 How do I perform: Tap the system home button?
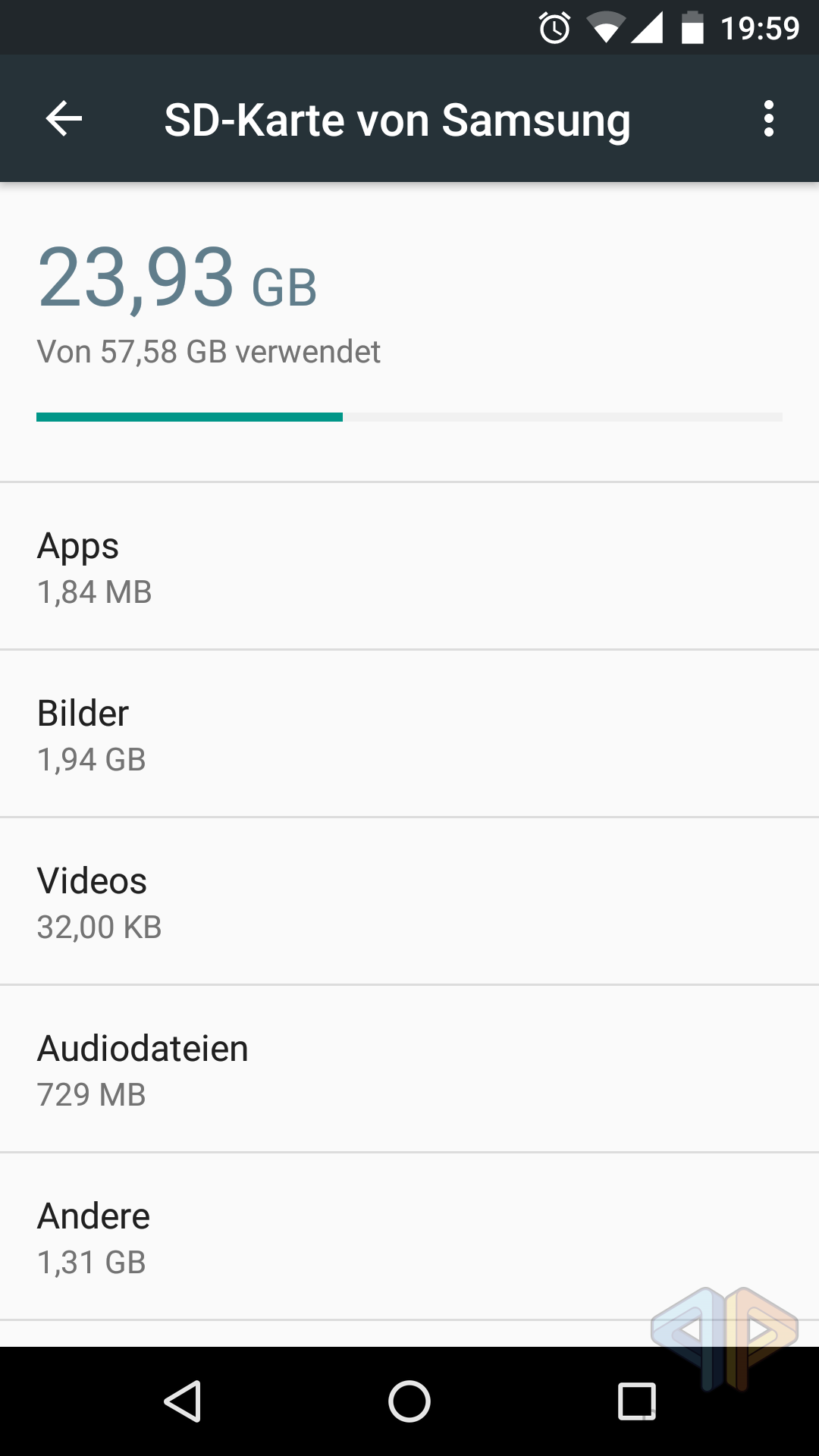(x=409, y=1401)
